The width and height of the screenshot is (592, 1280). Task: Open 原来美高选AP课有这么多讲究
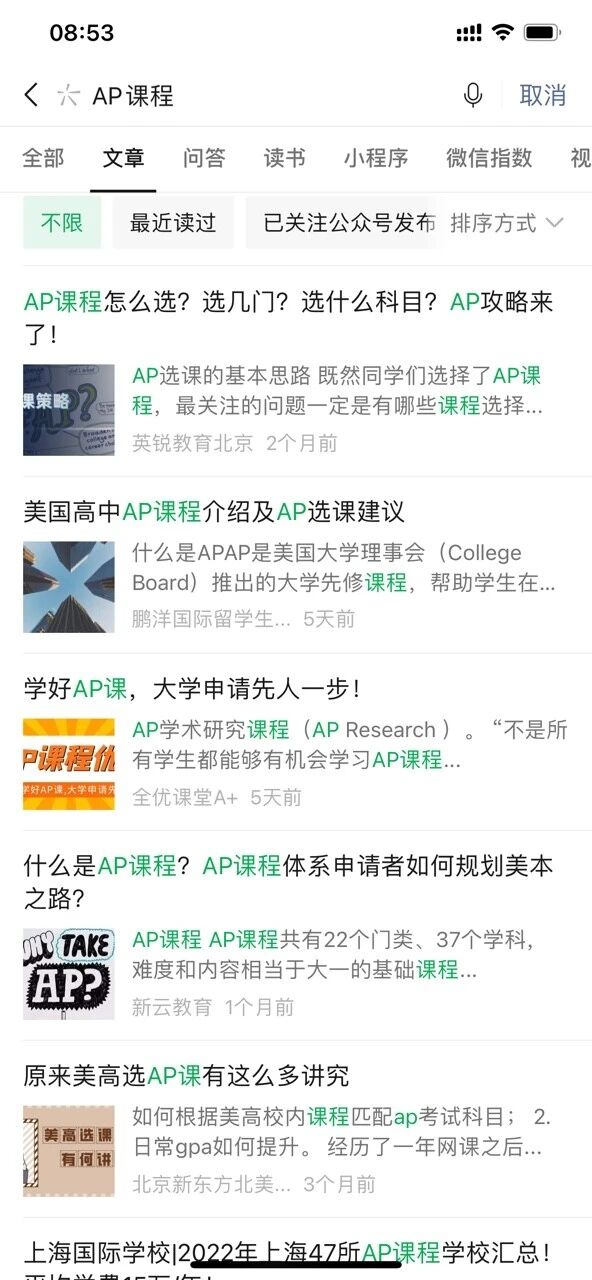296,1130
